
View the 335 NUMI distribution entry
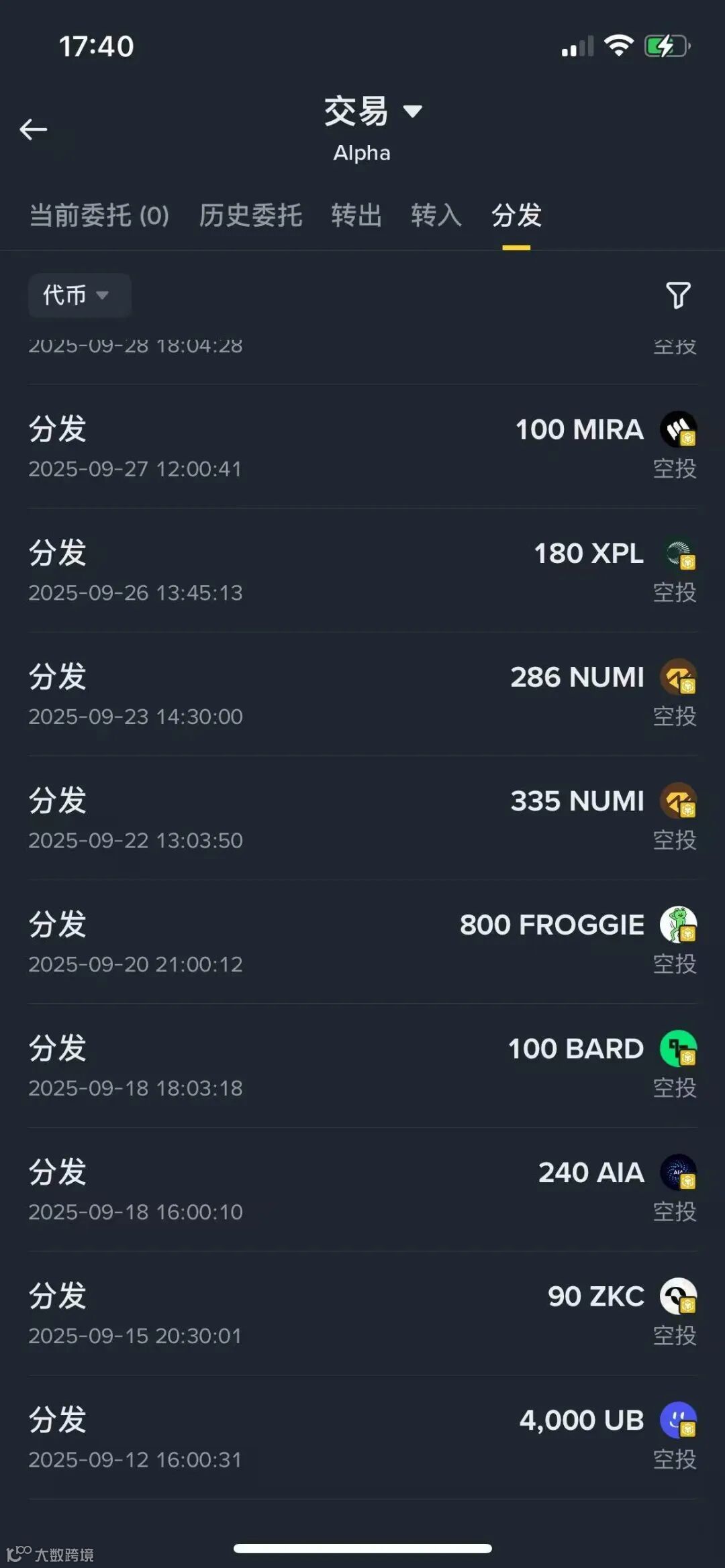point(362,819)
